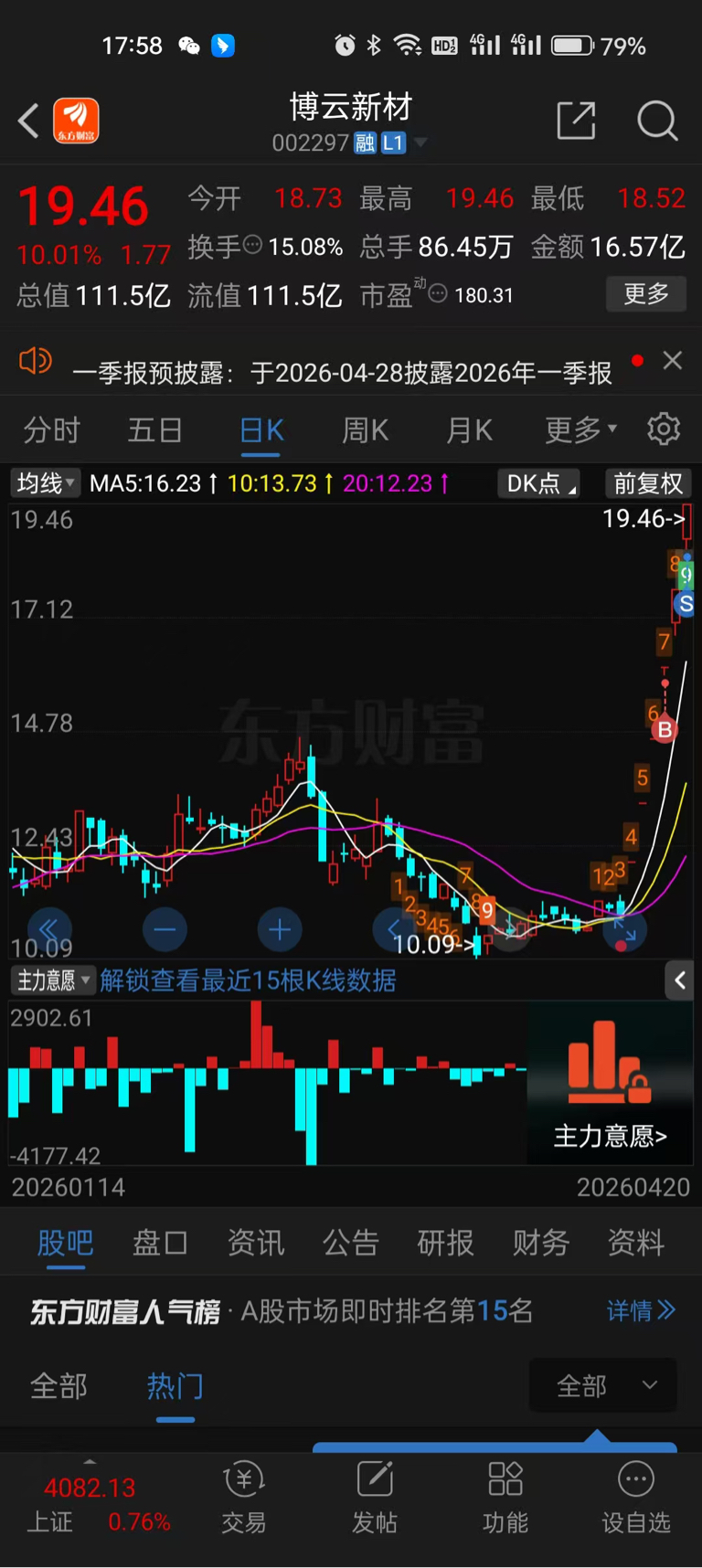The image size is (702, 1568).
Task: Switch to the 周K chart tab
Action: point(365,429)
